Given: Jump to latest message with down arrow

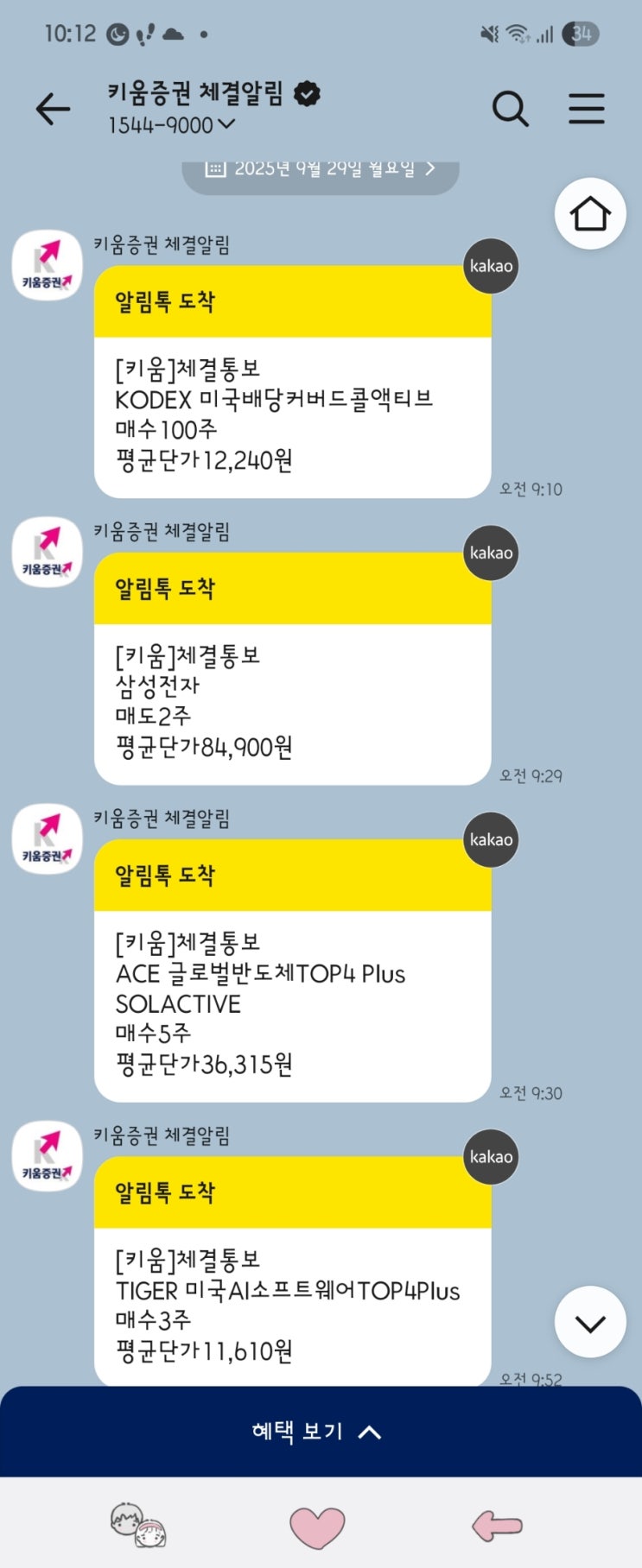Looking at the screenshot, I should point(590,1322).
